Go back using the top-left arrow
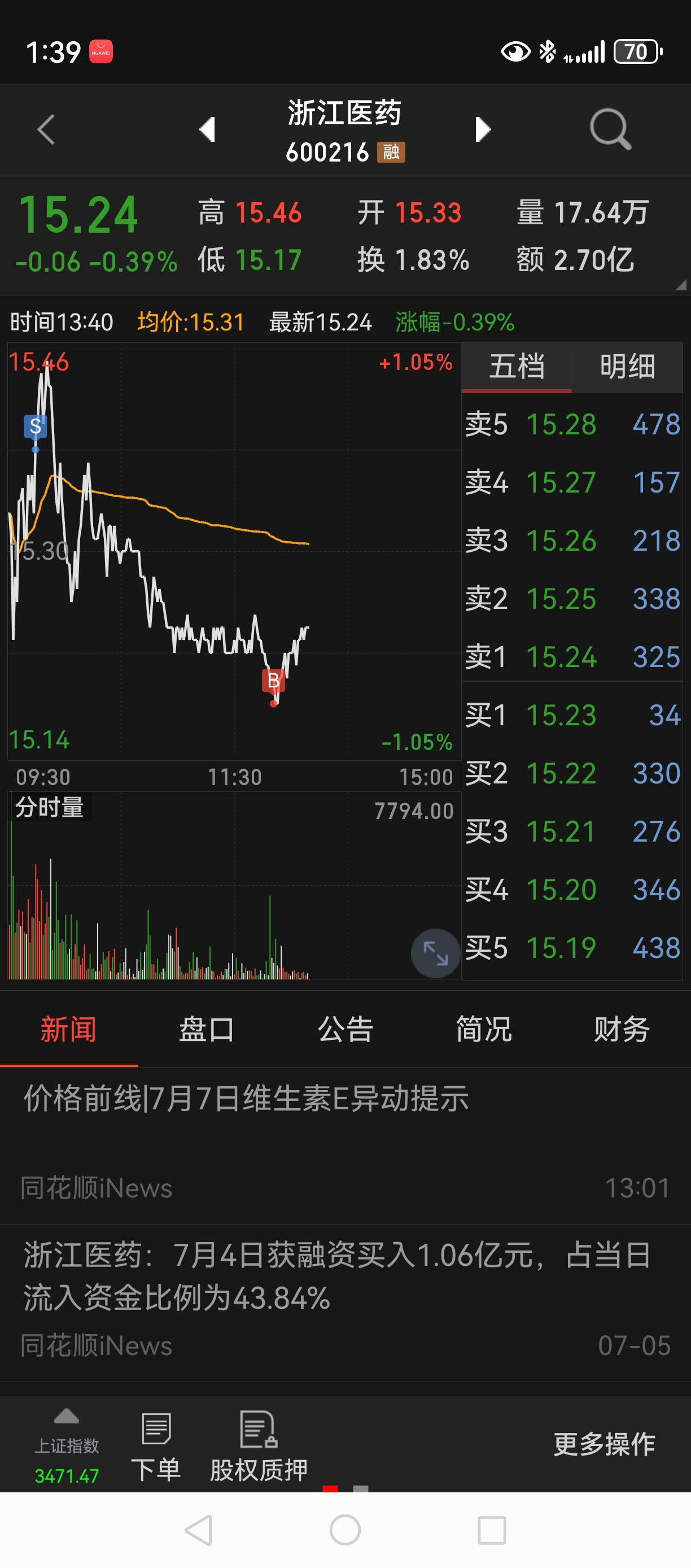This screenshot has width=691, height=1568. (46, 130)
